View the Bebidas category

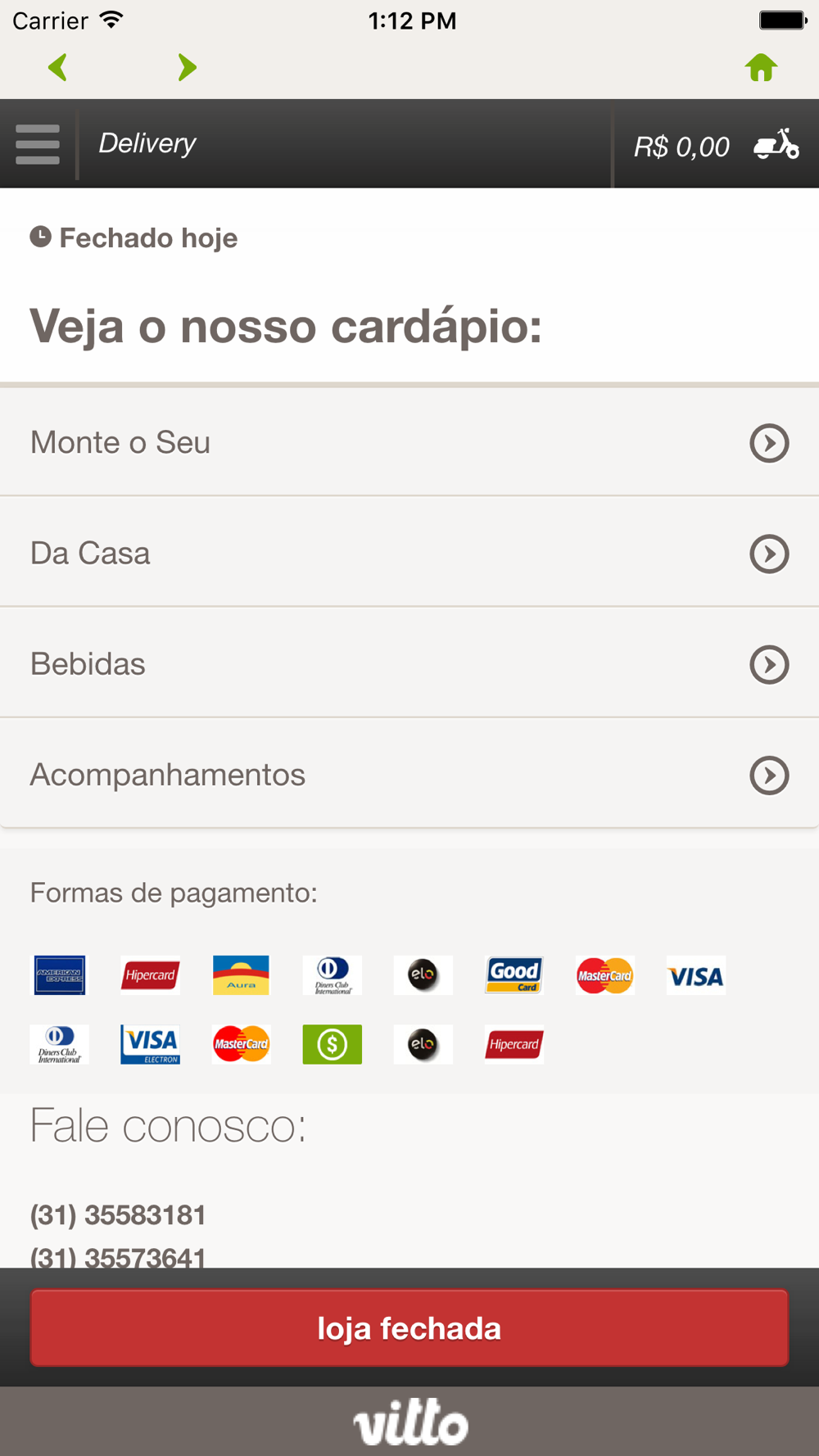click(x=409, y=664)
